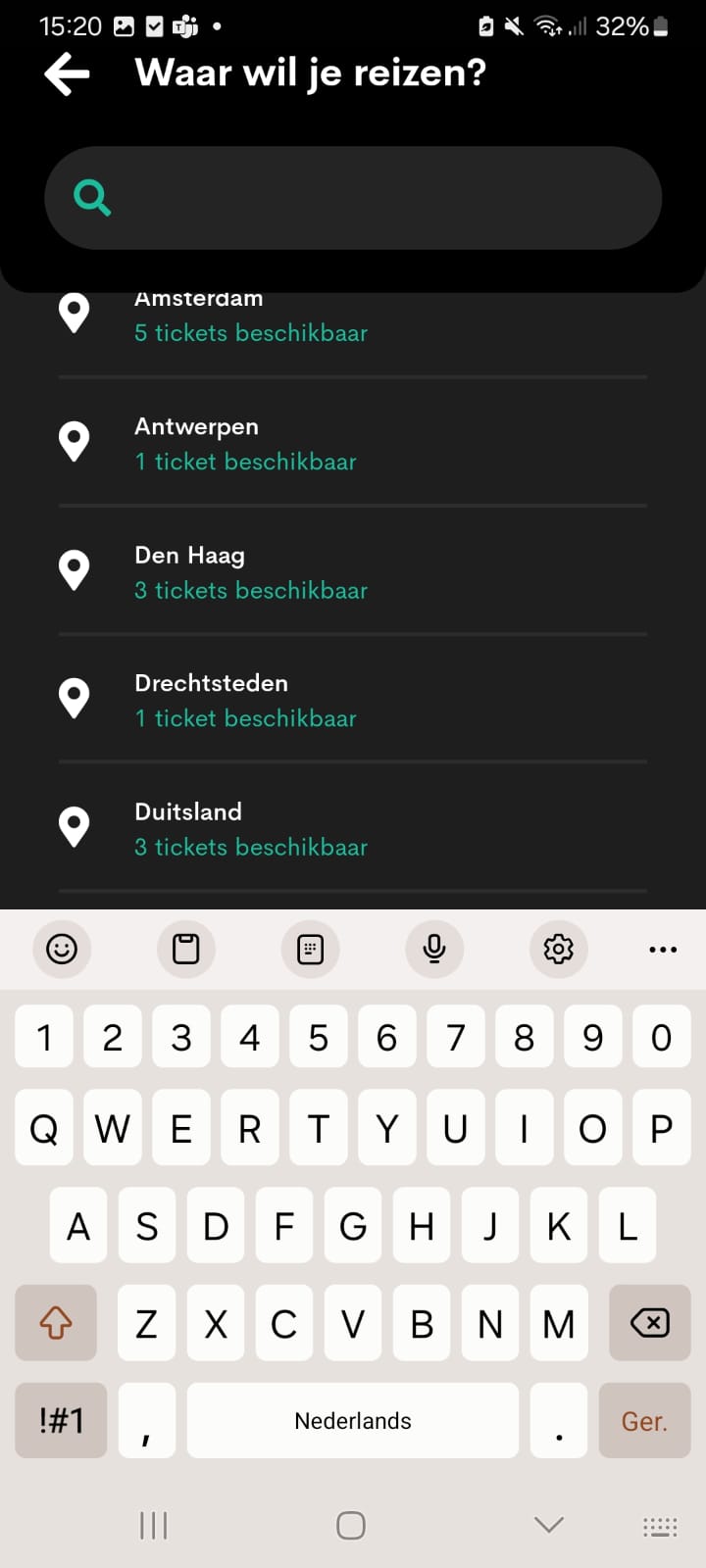Choose Den Haag from the list
Screen dimensions: 706x1568
[250, 572]
